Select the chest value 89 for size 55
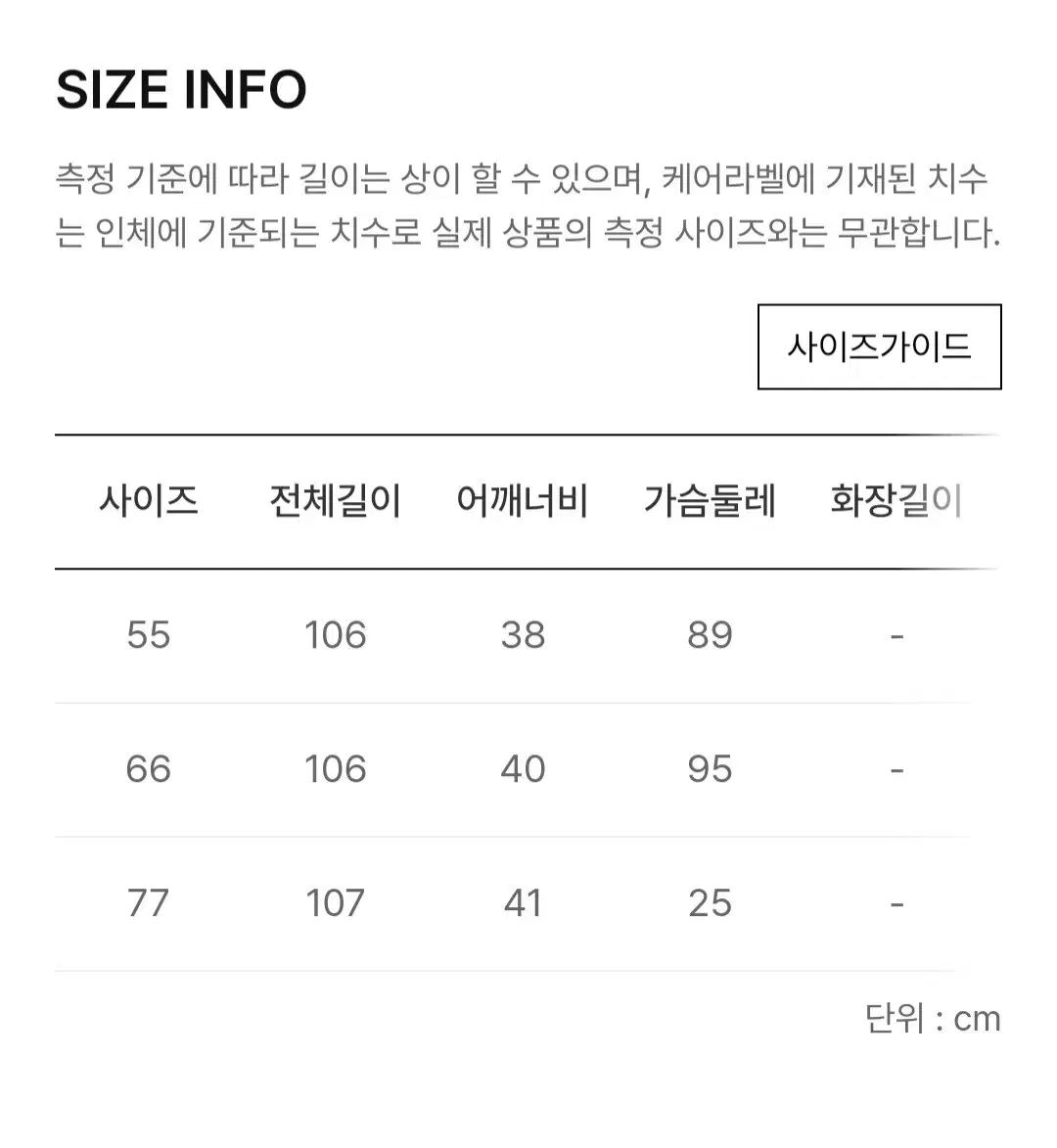The image size is (1057, 1148). 709,634
